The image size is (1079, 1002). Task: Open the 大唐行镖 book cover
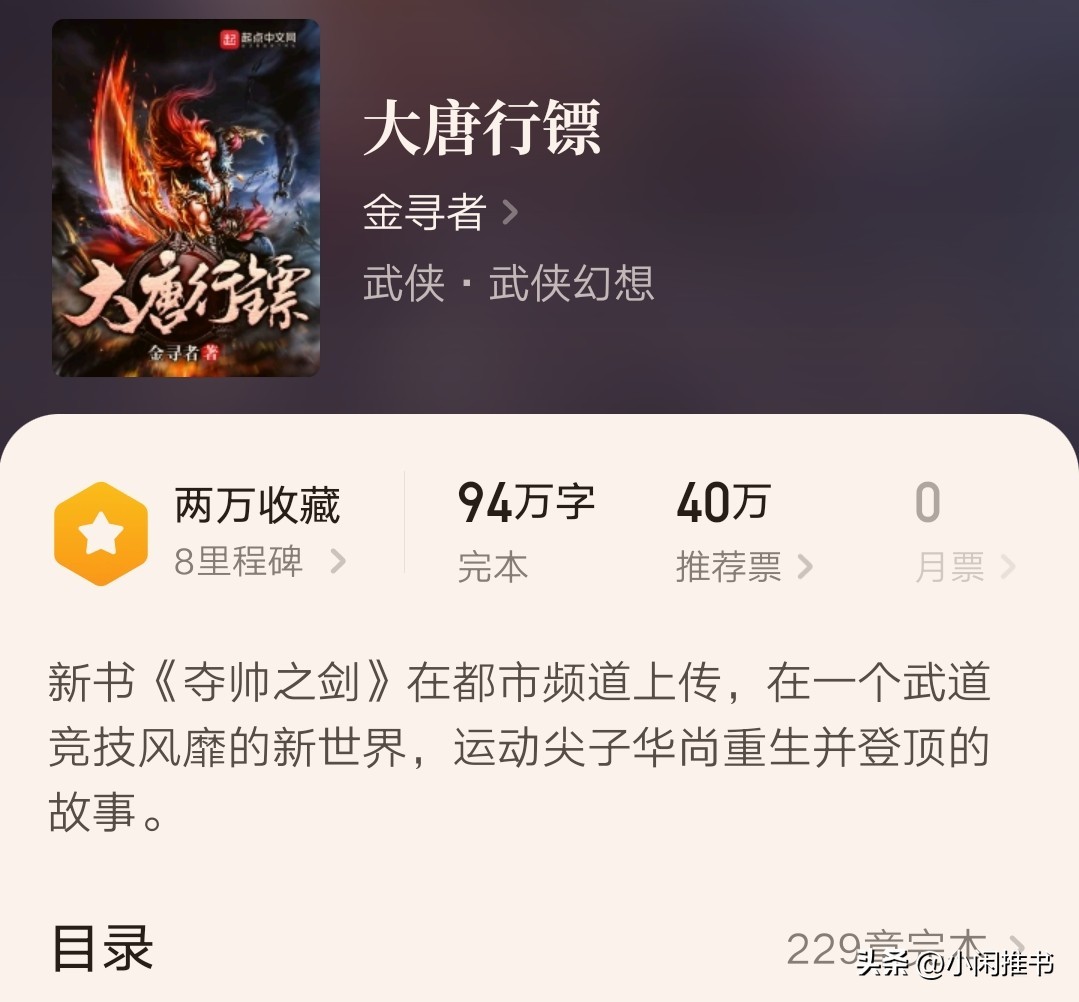pyautogui.click(x=186, y=198)
